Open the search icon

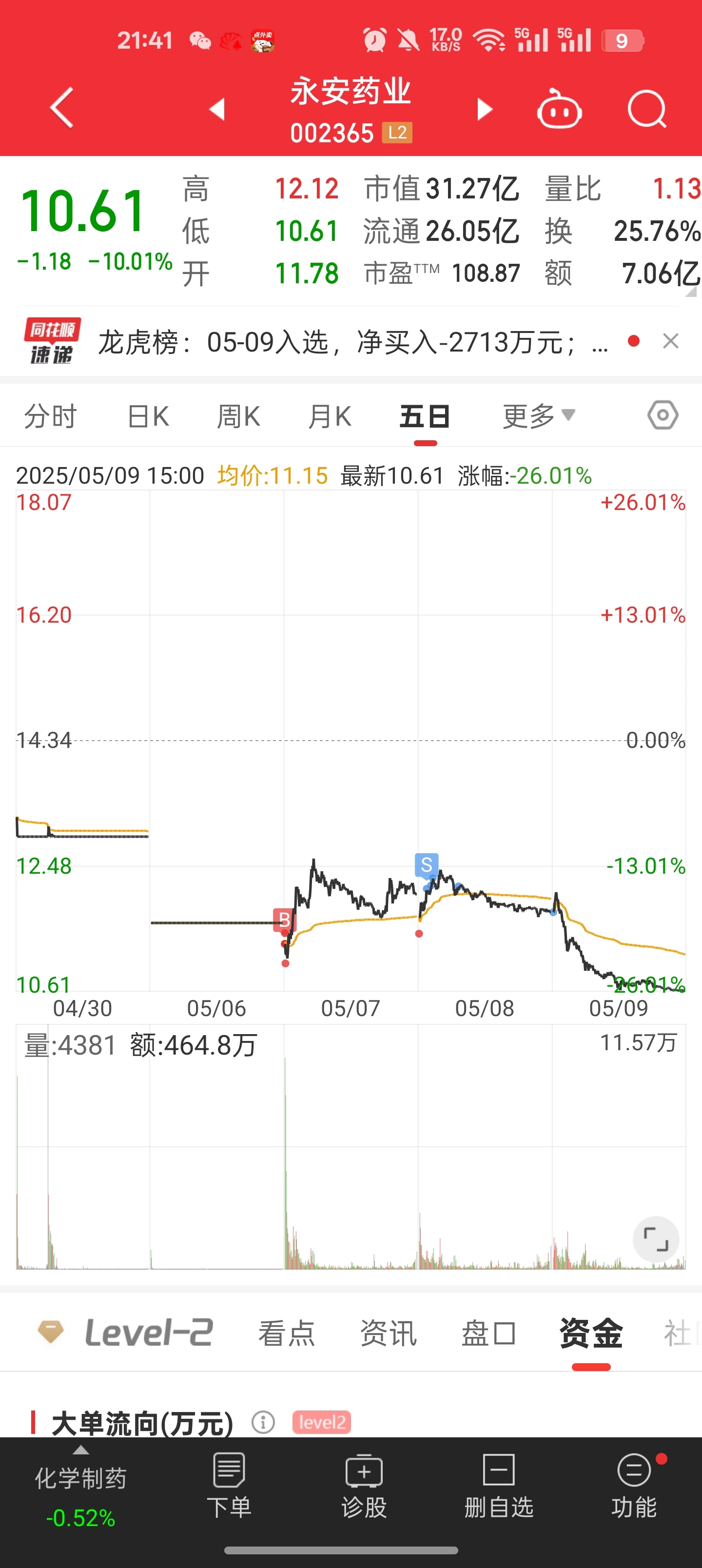click(647, 109)
